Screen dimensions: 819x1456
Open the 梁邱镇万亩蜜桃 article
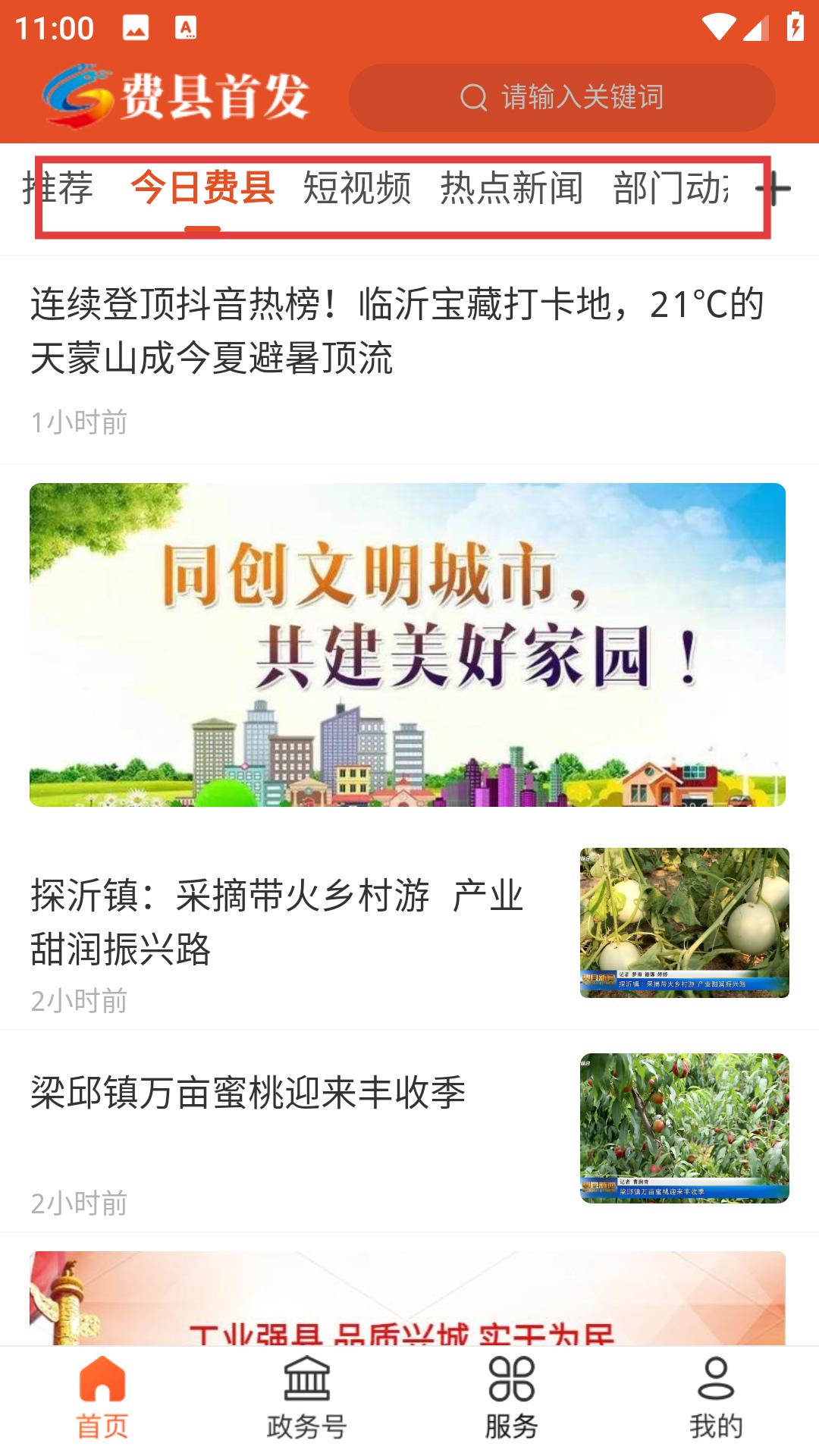coord(409,1130)
